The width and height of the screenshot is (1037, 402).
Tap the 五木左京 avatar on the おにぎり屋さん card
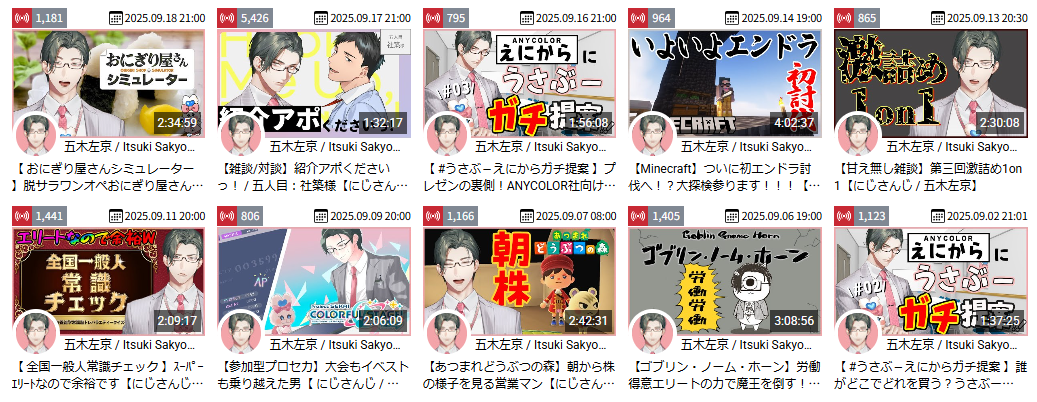click(37, 135)
